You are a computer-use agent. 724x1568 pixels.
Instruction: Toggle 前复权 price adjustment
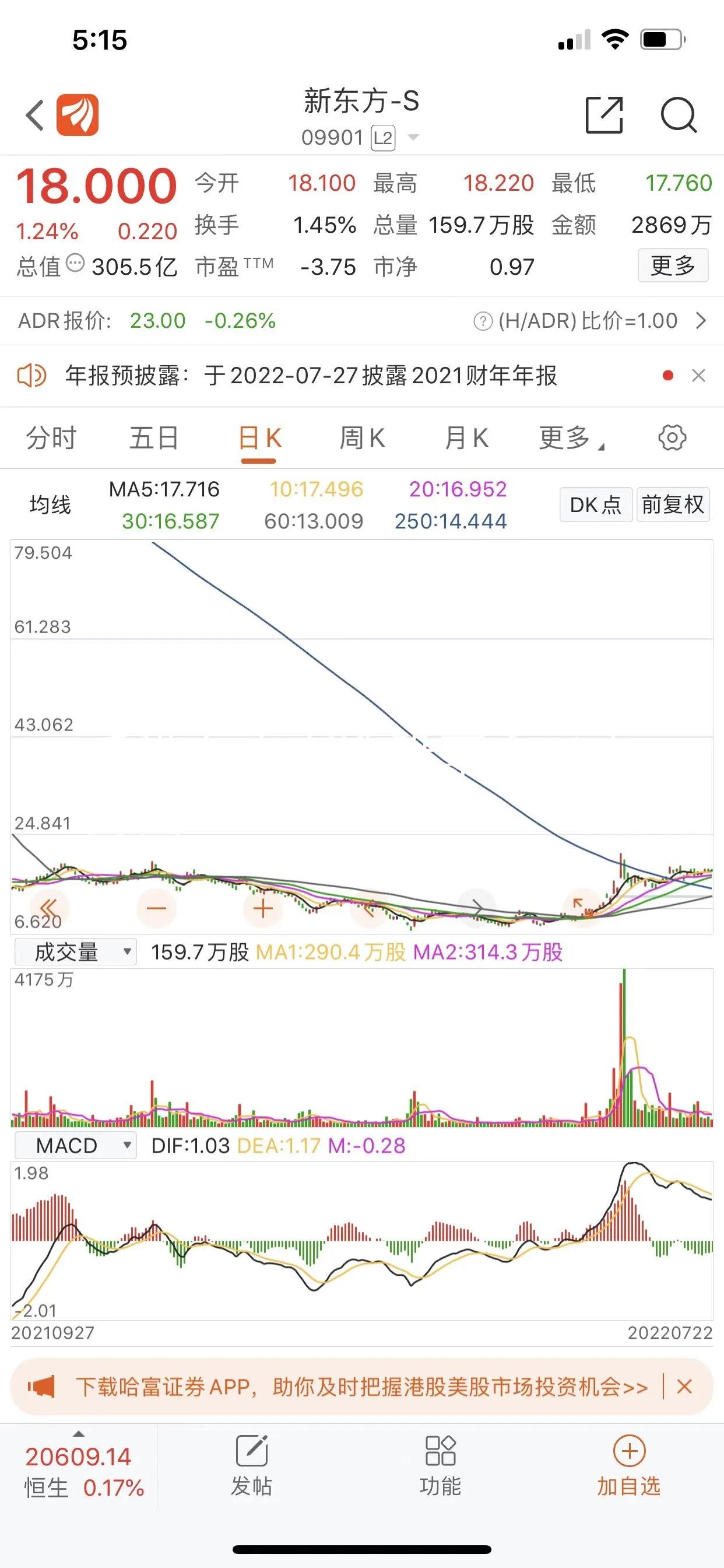coord(673,504)
